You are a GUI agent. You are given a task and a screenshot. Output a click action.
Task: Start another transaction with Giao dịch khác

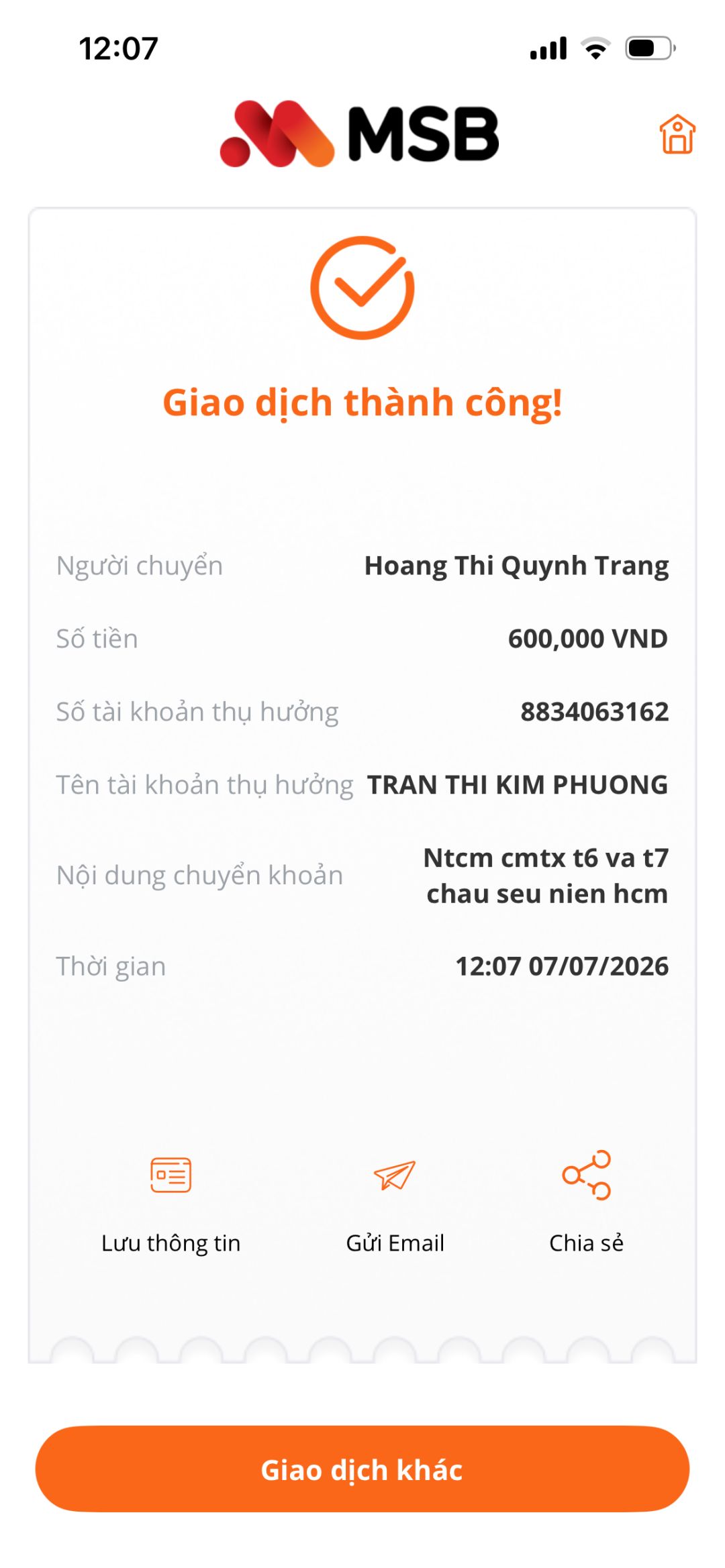(x=362, y=1469)
